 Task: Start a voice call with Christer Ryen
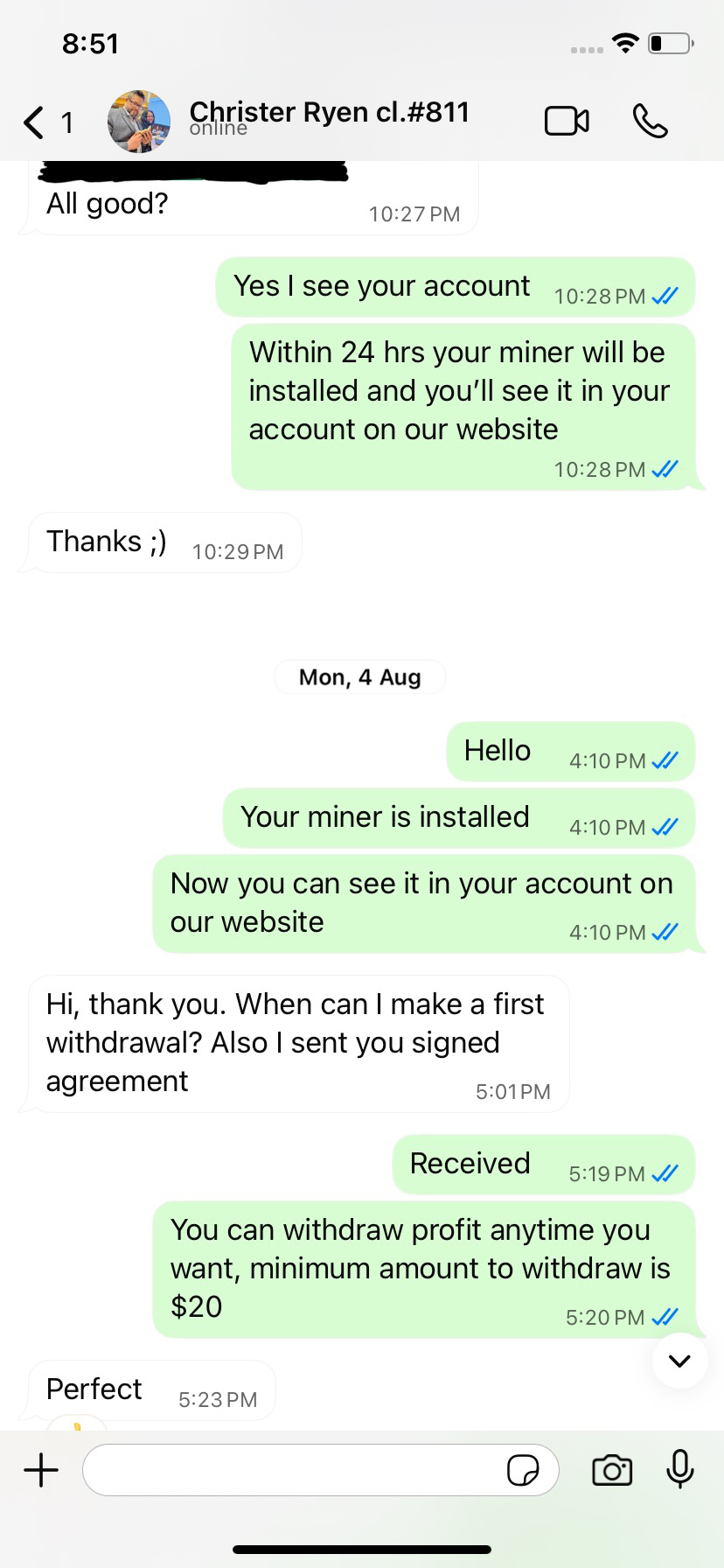[650, 122]
